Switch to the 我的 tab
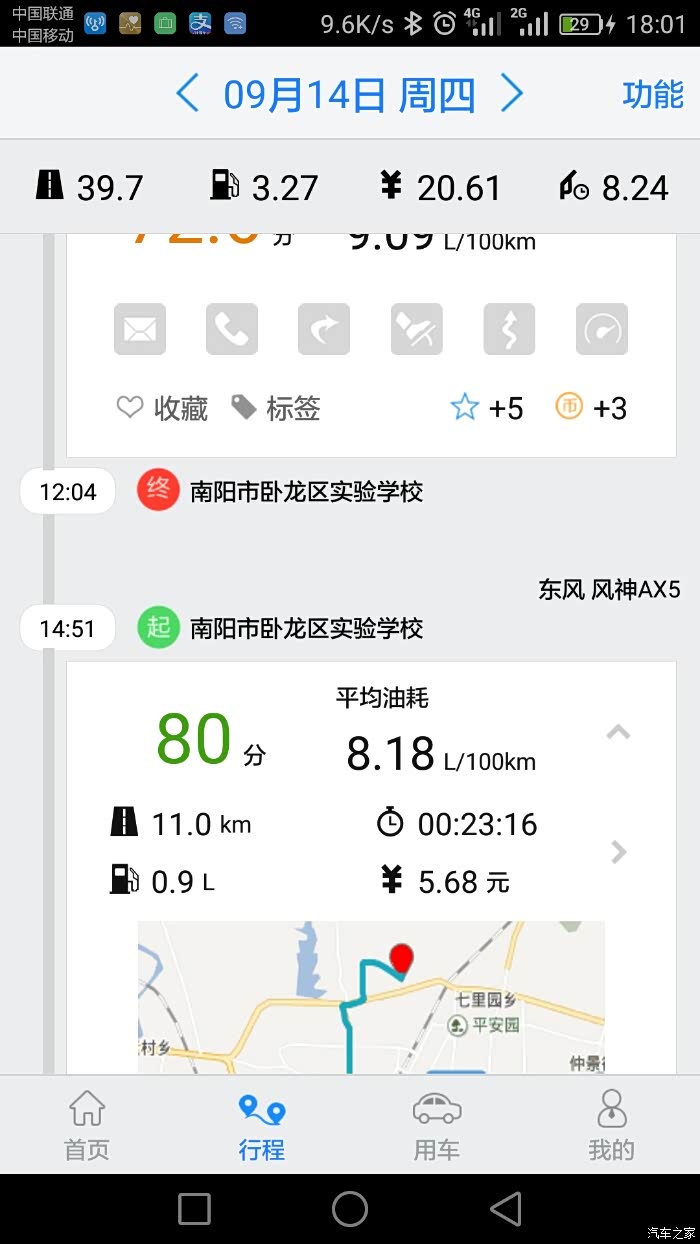Image resolution: width=700 pixels, height=1244 pixels. 611,1124
